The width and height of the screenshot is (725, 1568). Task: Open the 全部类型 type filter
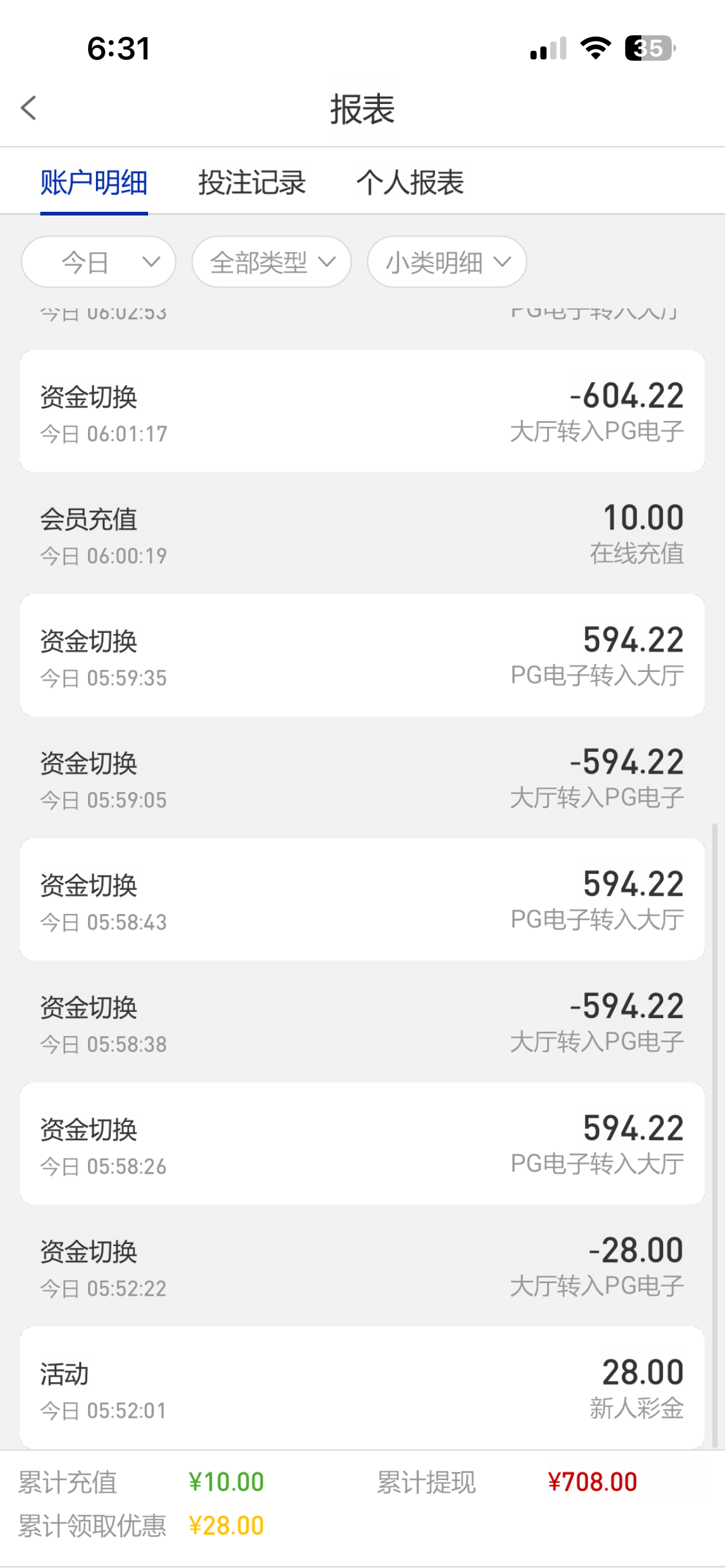point(271,262)
